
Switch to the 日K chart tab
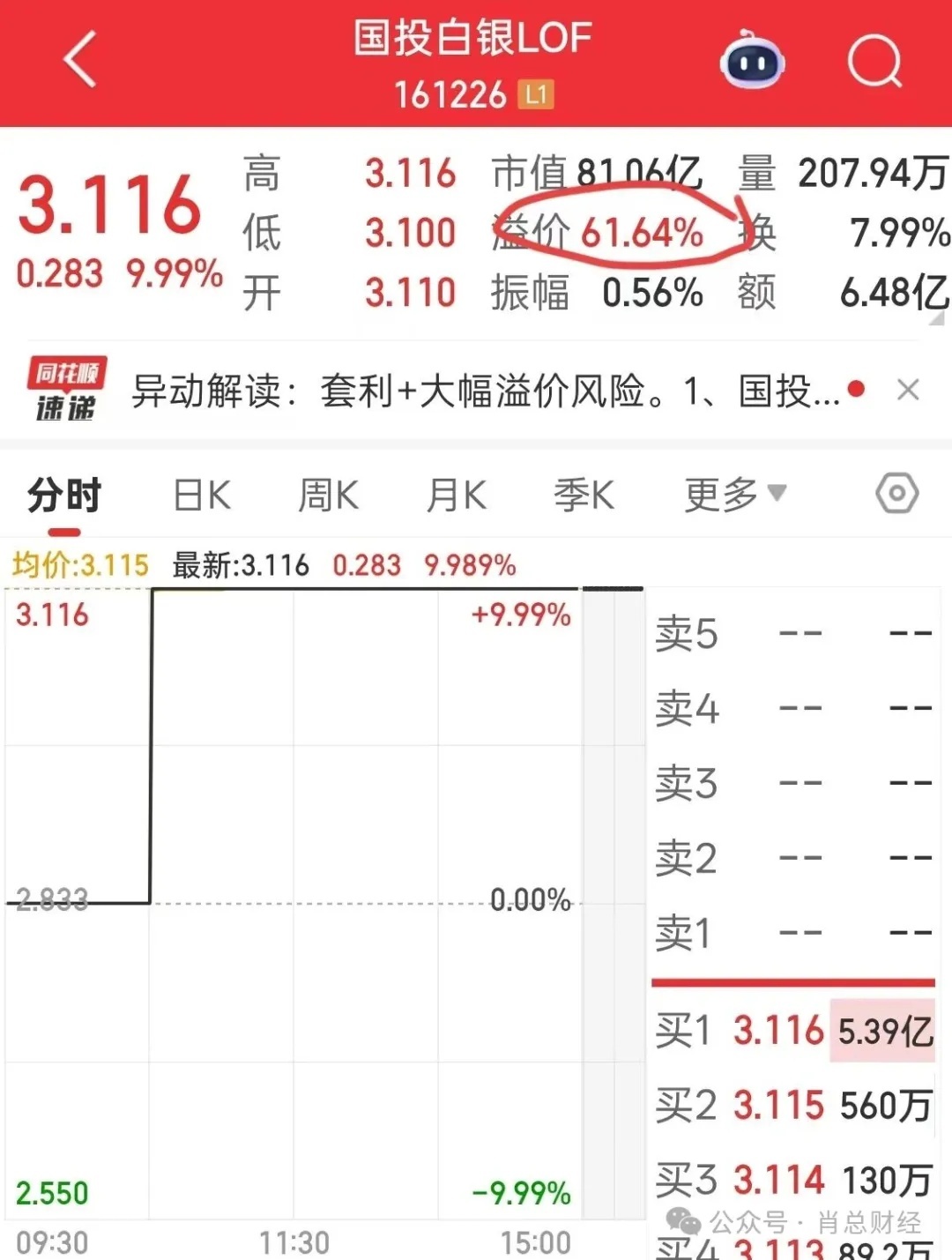click(202, 496)
